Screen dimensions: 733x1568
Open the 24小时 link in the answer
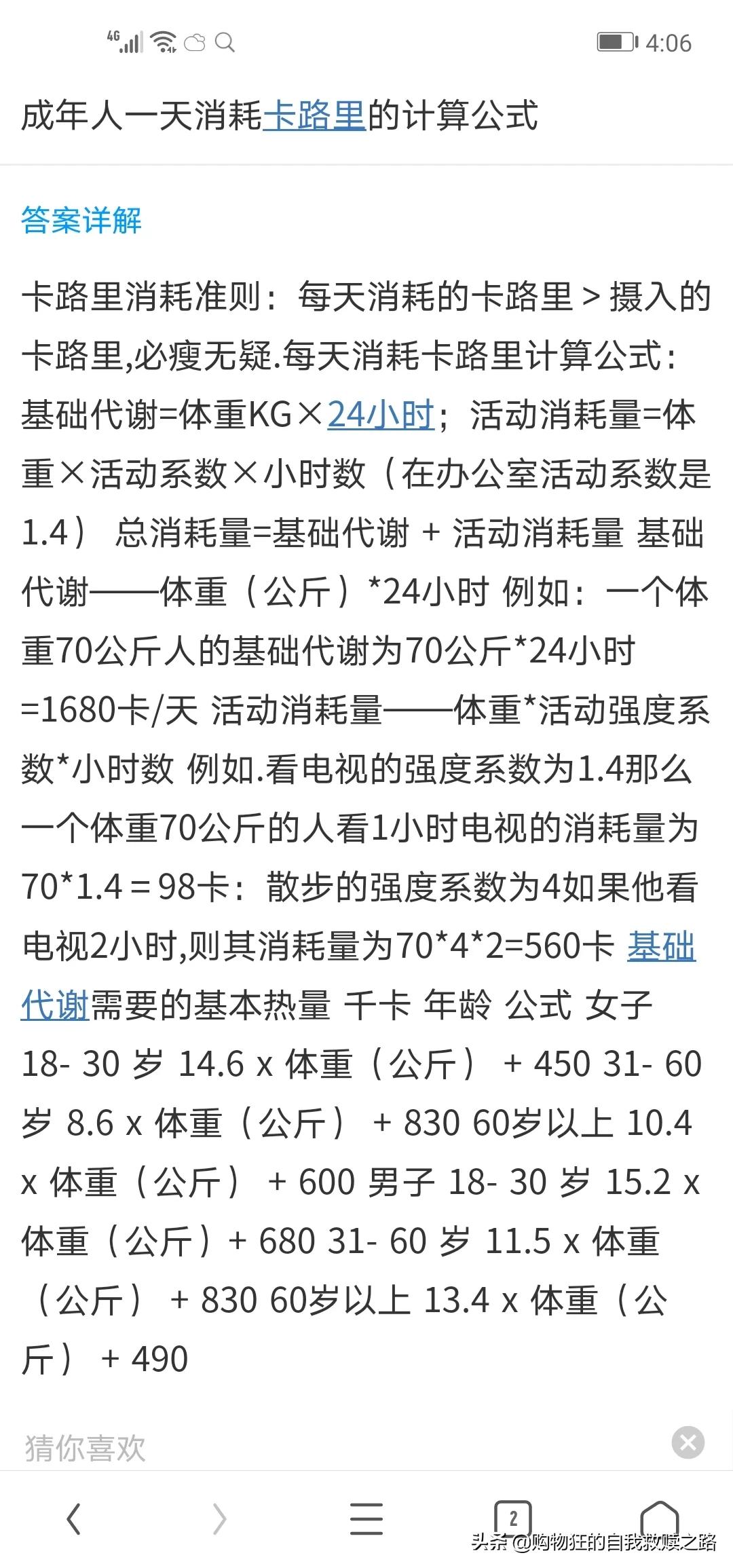pos(380,415)
